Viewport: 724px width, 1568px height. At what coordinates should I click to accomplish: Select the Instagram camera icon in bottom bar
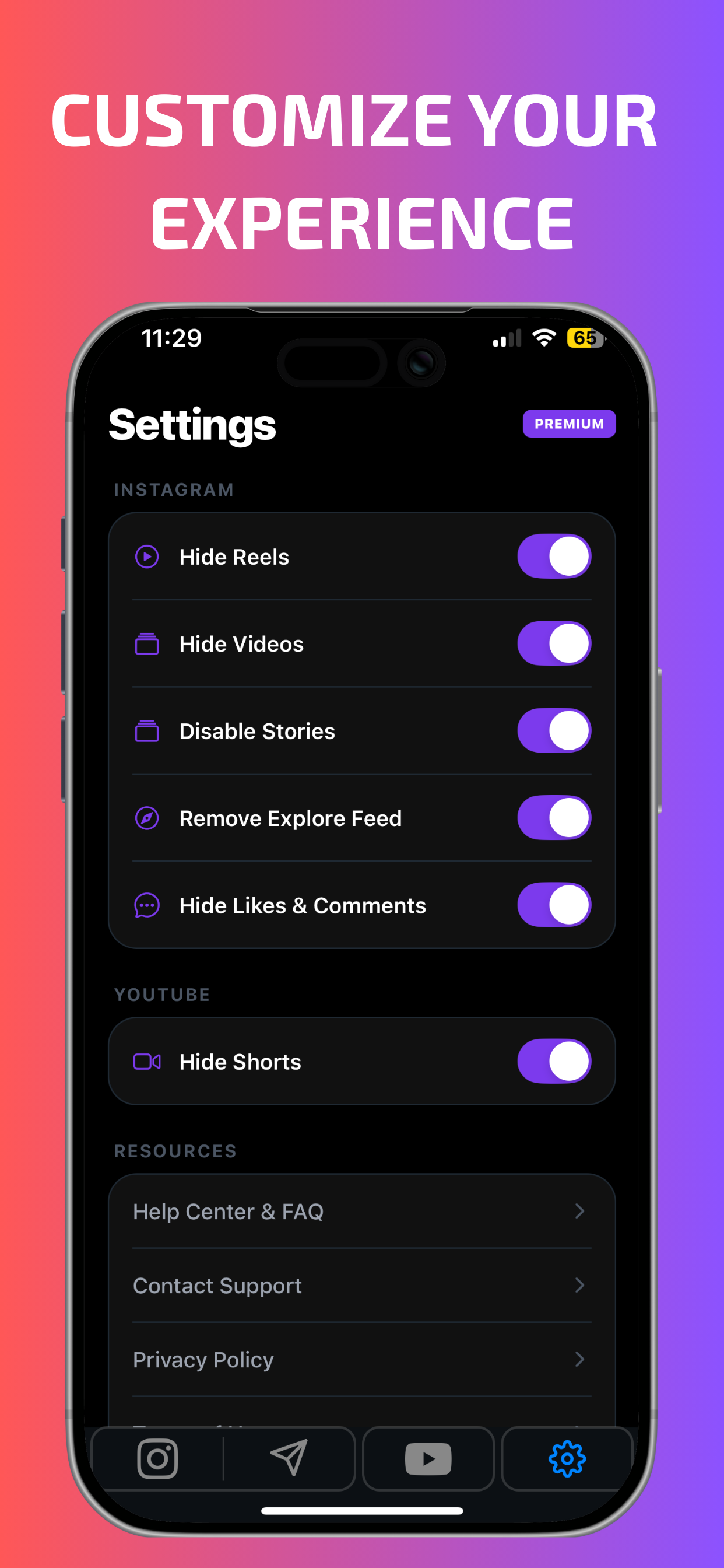click(x=157, y=1458)
